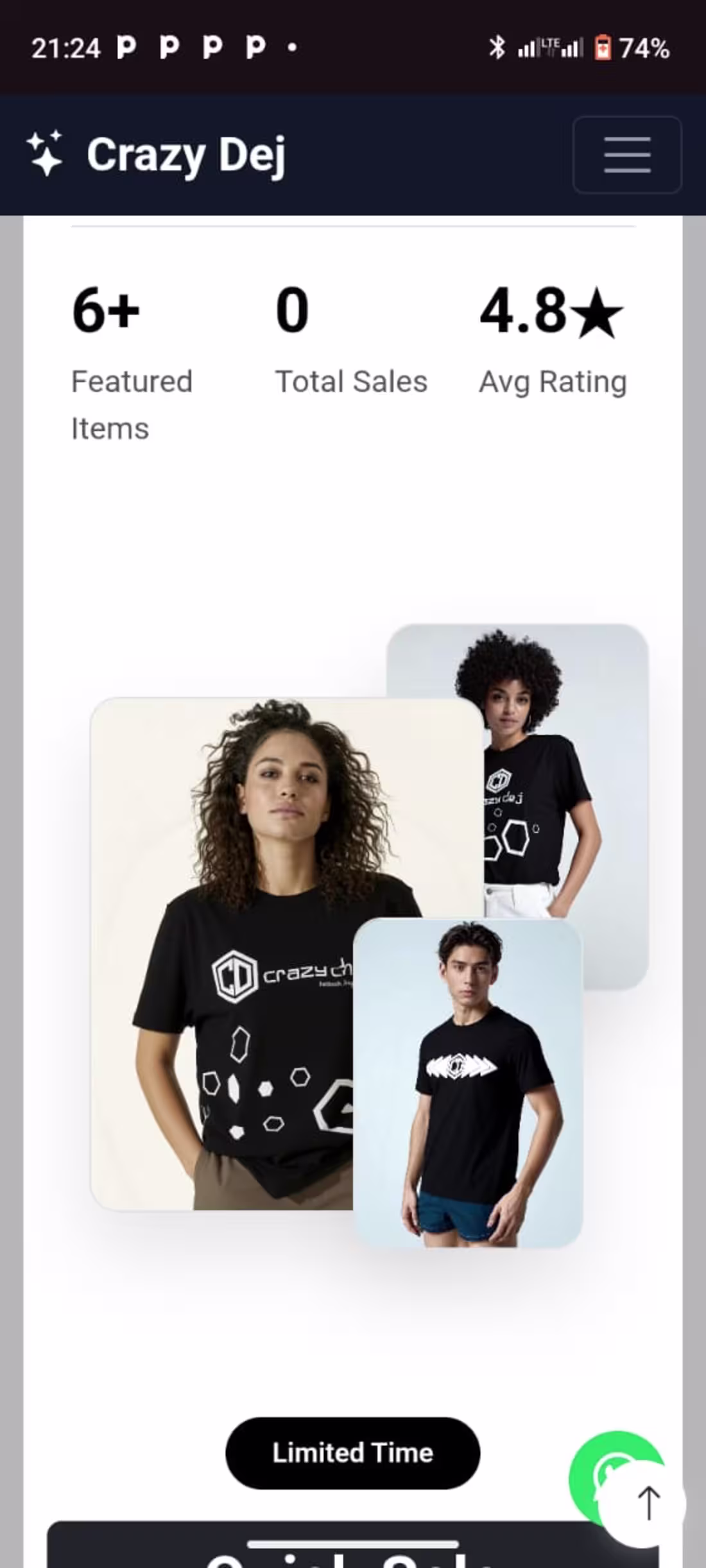Click the Crazy Dej store title

[187, 154]
